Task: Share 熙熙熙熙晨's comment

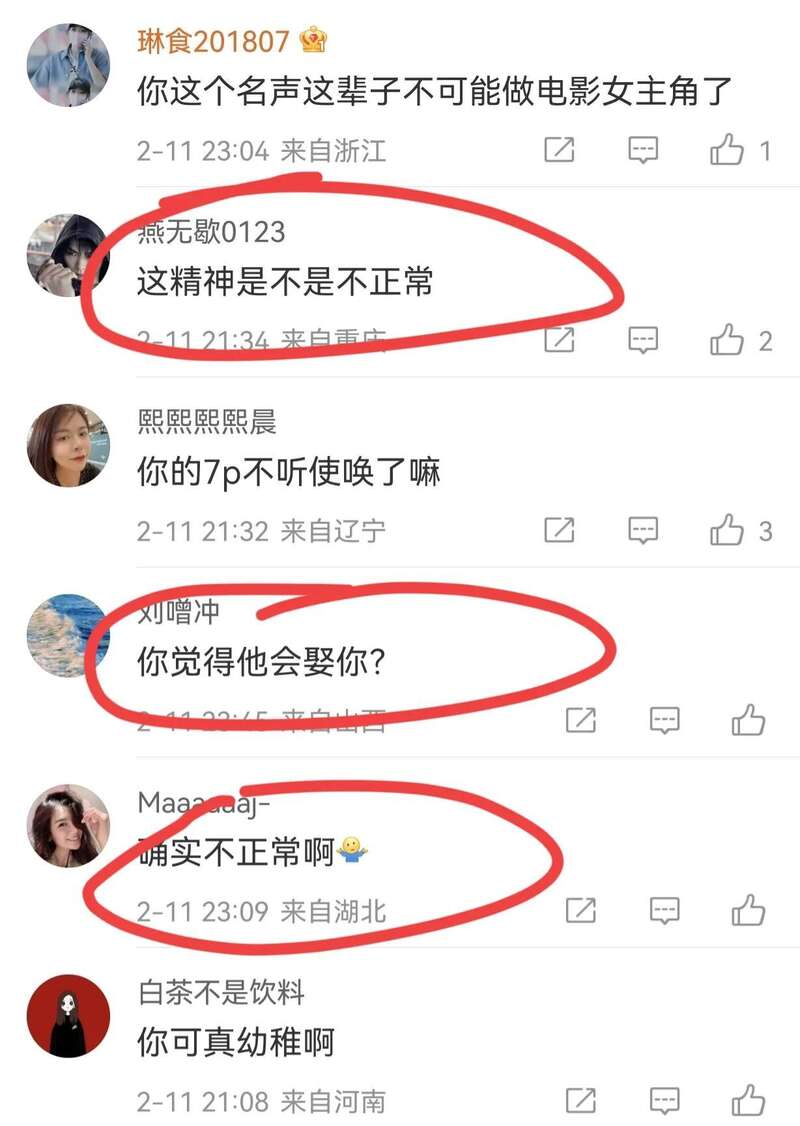Action: [559, 530]
